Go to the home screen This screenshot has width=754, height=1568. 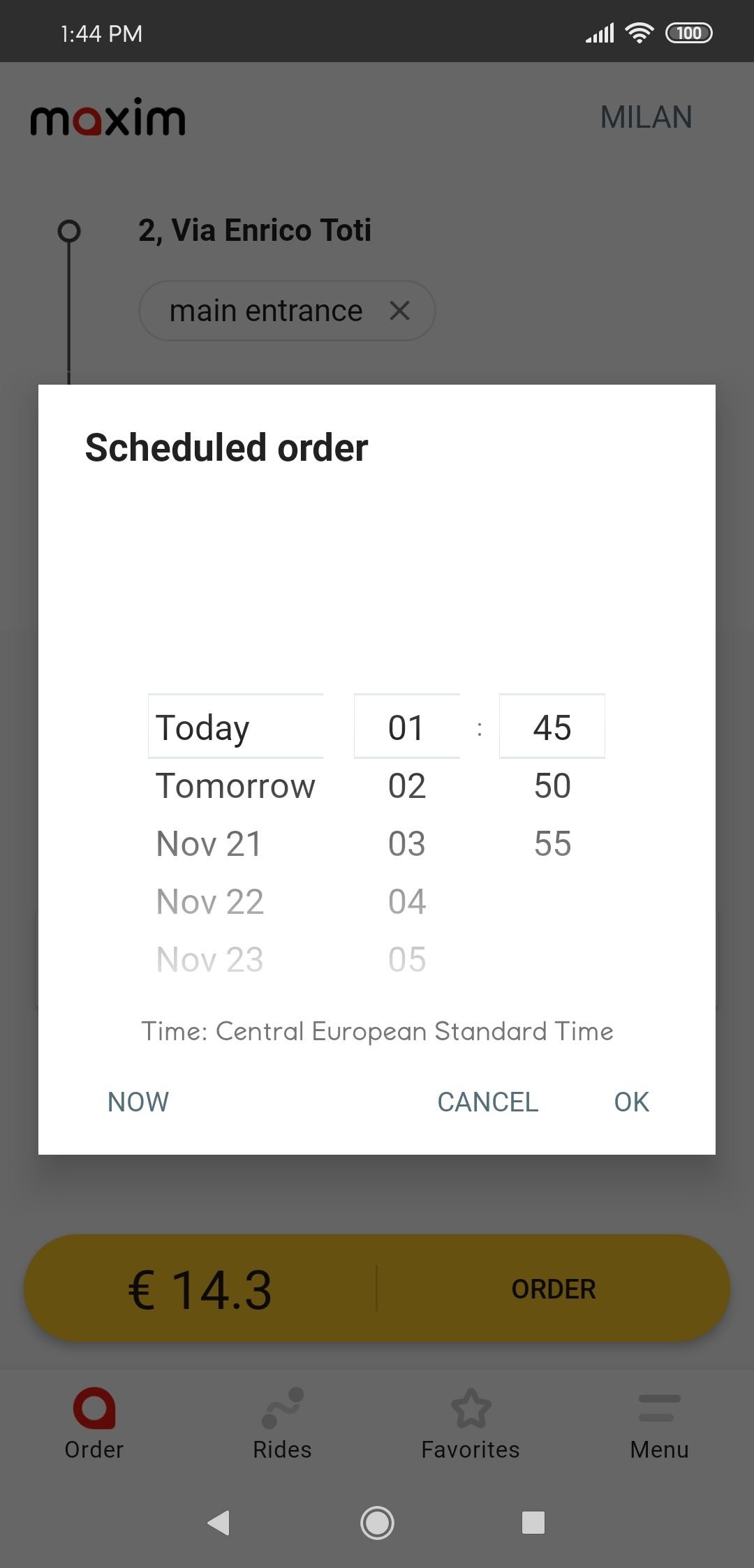[x=377, y=1523]
